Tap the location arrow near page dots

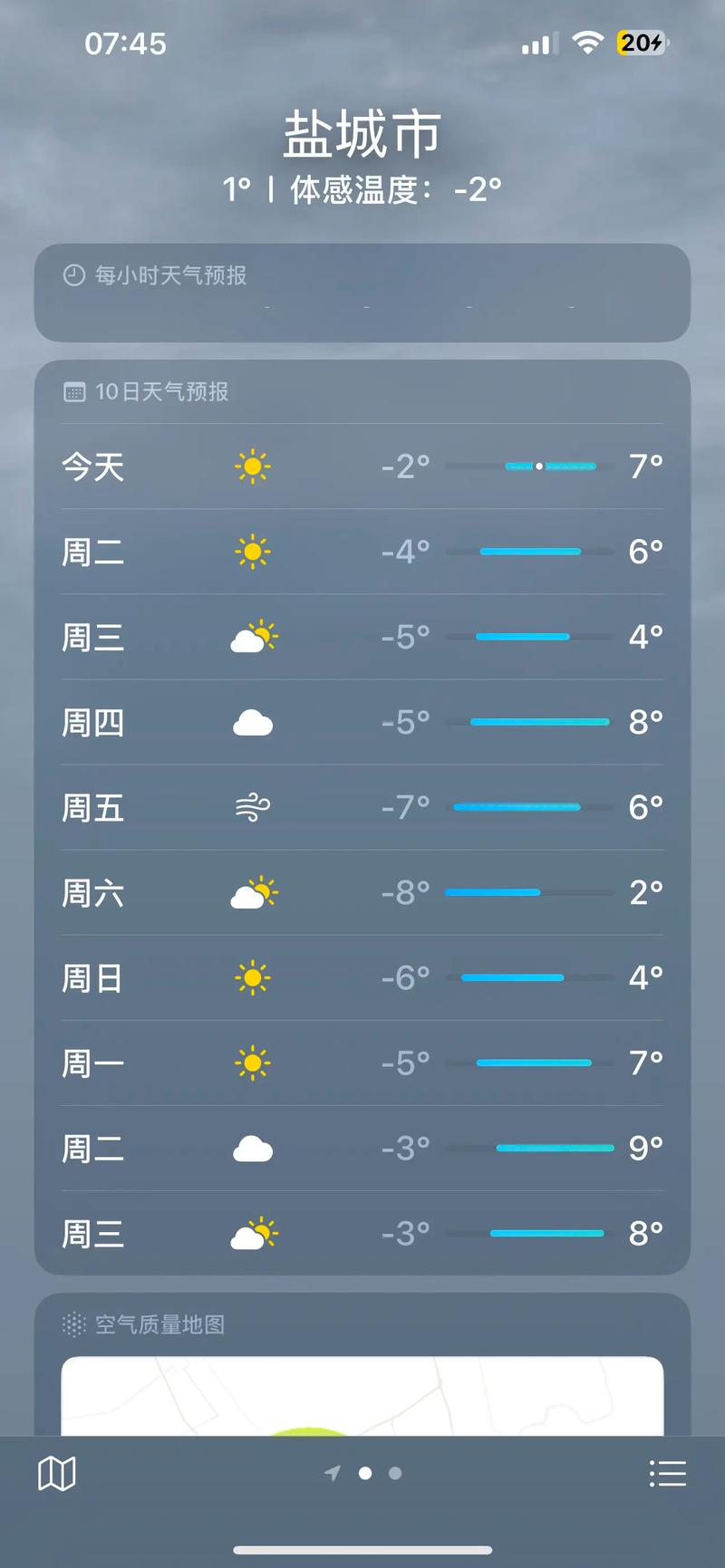(332, 1473)
